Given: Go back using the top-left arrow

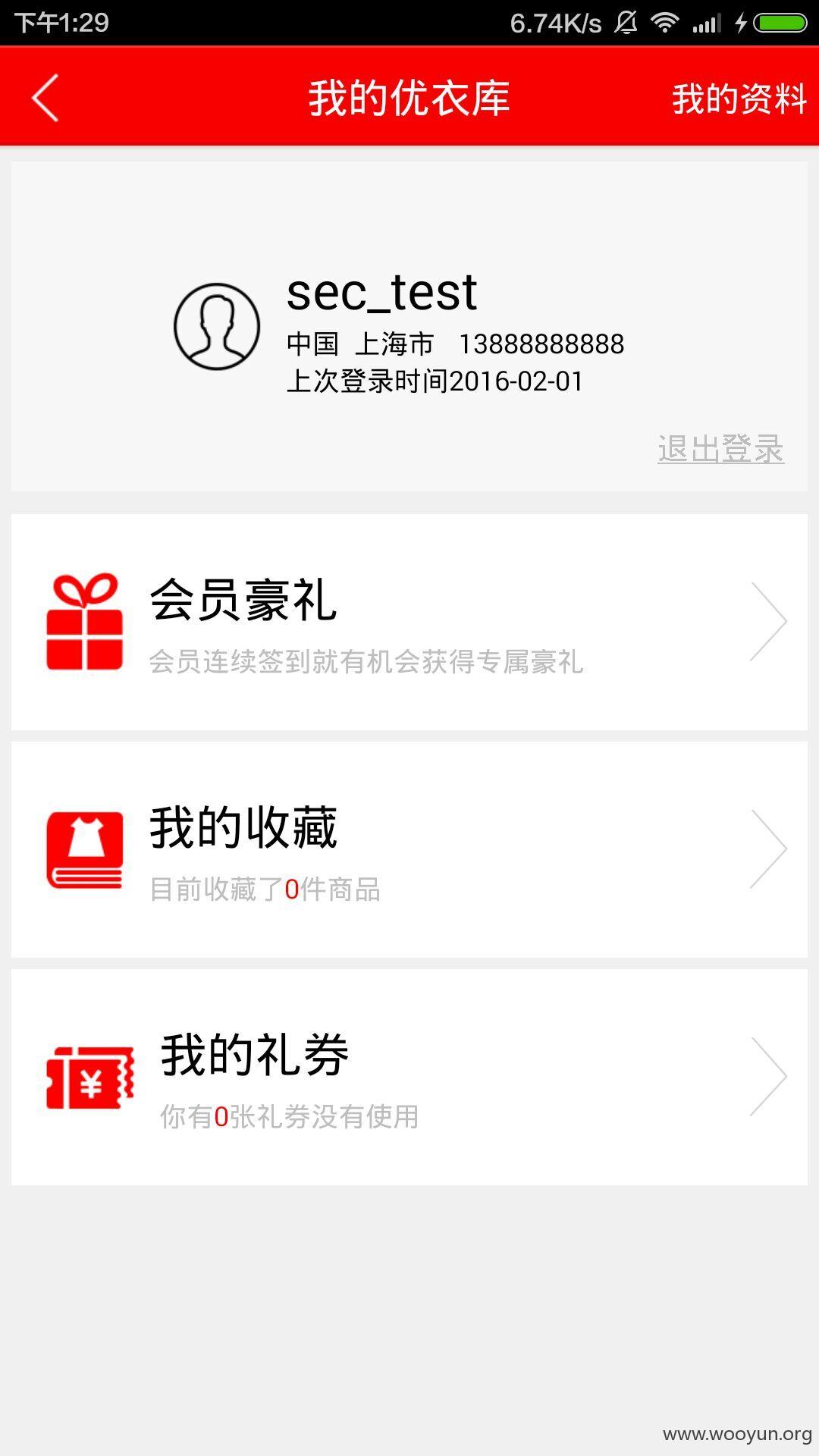Looking at the screenshot, I should click(45, 98).
